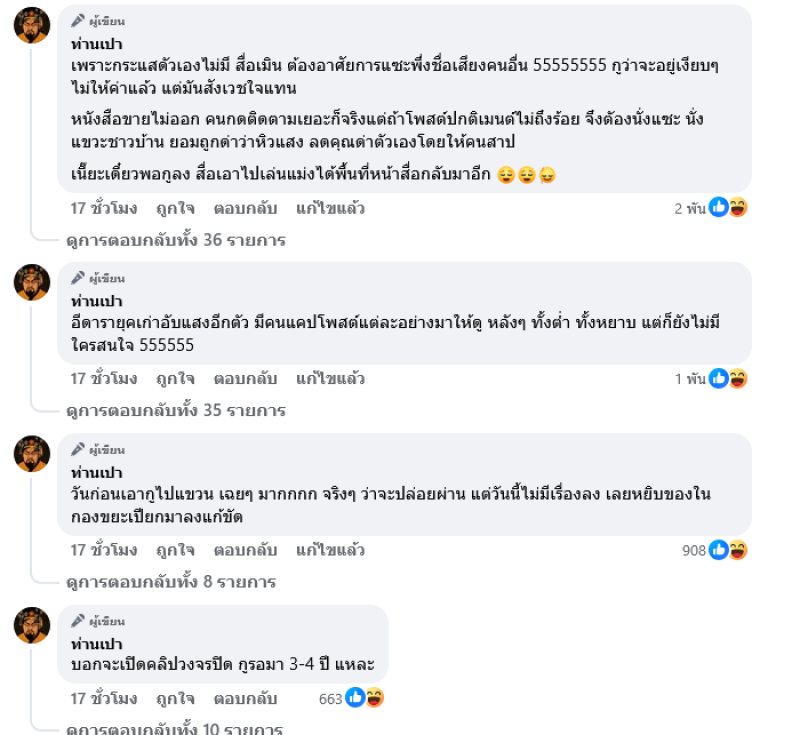Open ท่านเปา's profile from the 663-reaction comment
Image resolution: width=800 pixels, height=735 pixels.
click(96, 644)
